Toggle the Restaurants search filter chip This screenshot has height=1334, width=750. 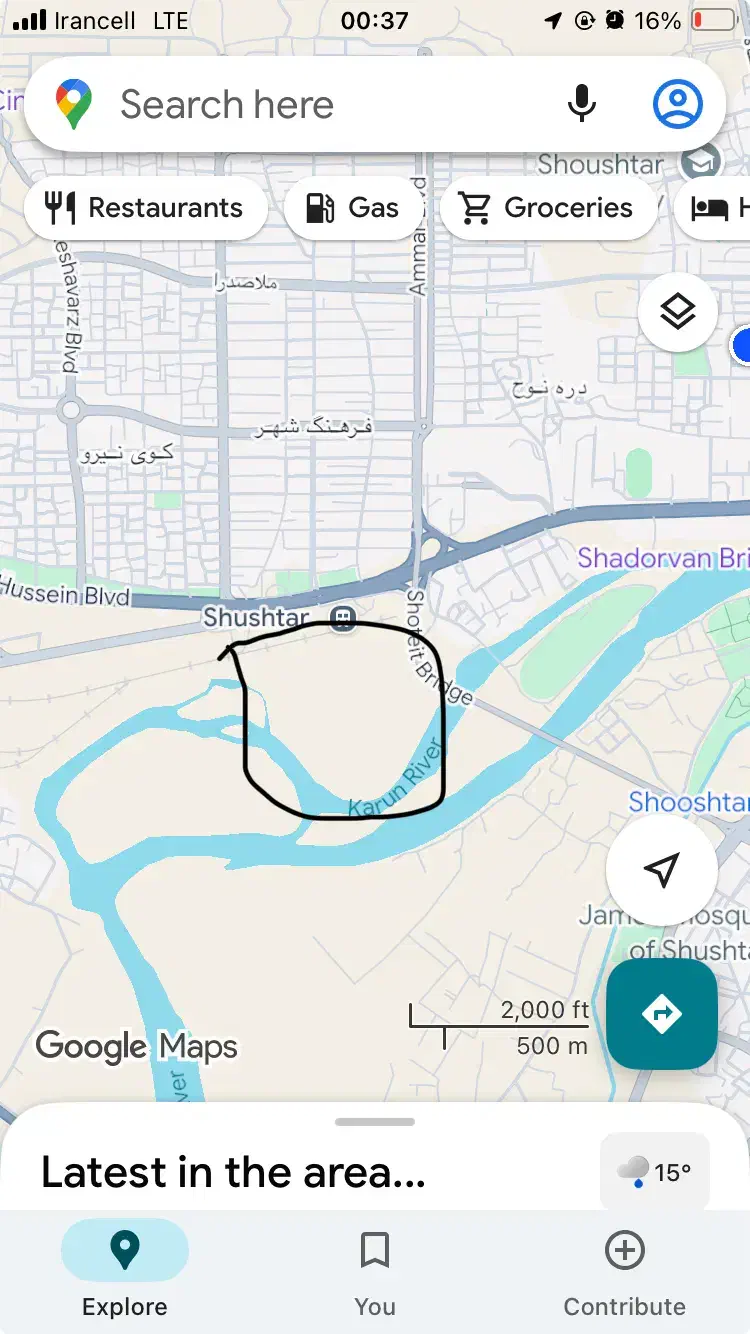144,207
